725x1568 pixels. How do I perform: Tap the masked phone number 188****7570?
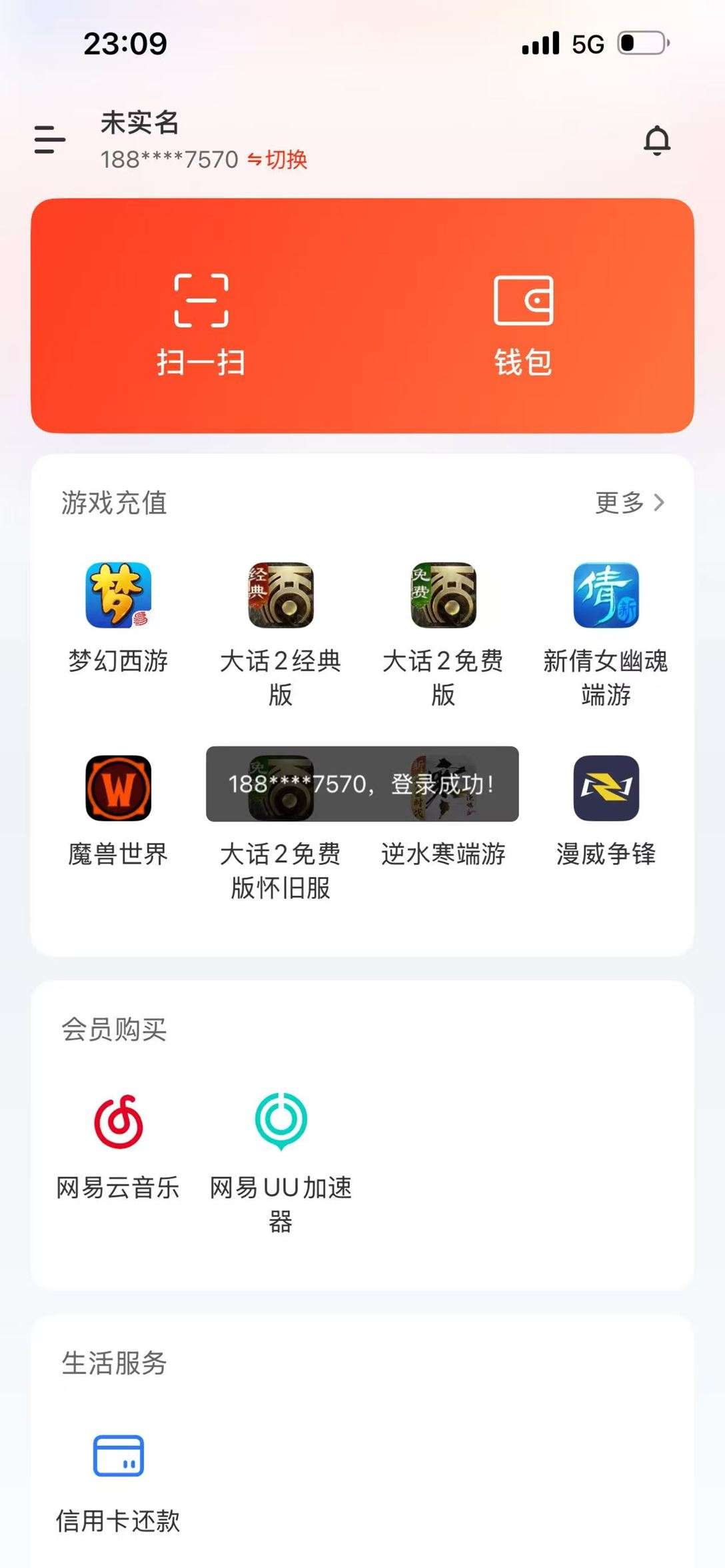coord(167,160)
